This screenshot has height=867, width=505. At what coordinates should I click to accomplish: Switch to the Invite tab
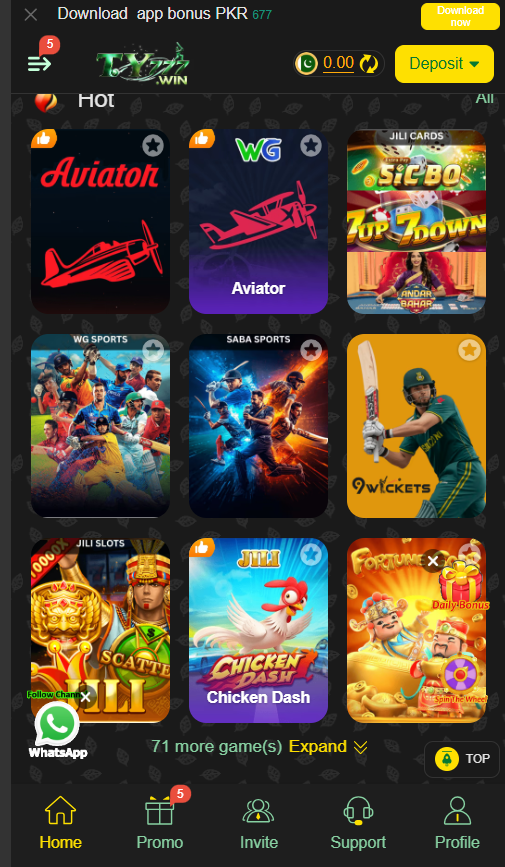tap(258, 826)
